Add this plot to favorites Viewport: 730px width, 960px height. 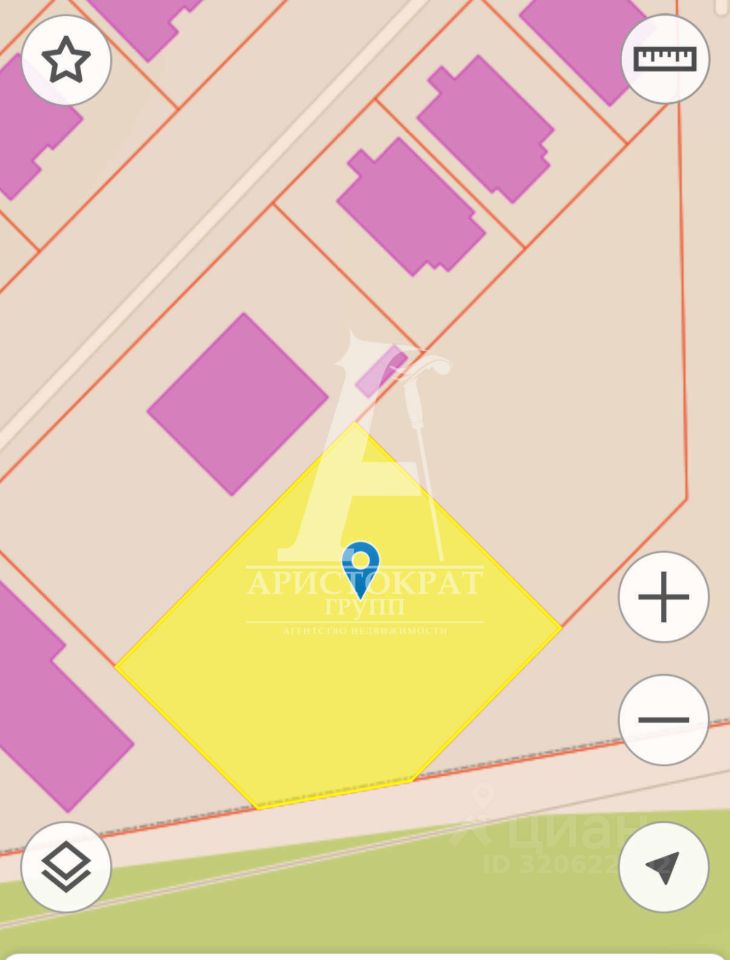(66, 61)
